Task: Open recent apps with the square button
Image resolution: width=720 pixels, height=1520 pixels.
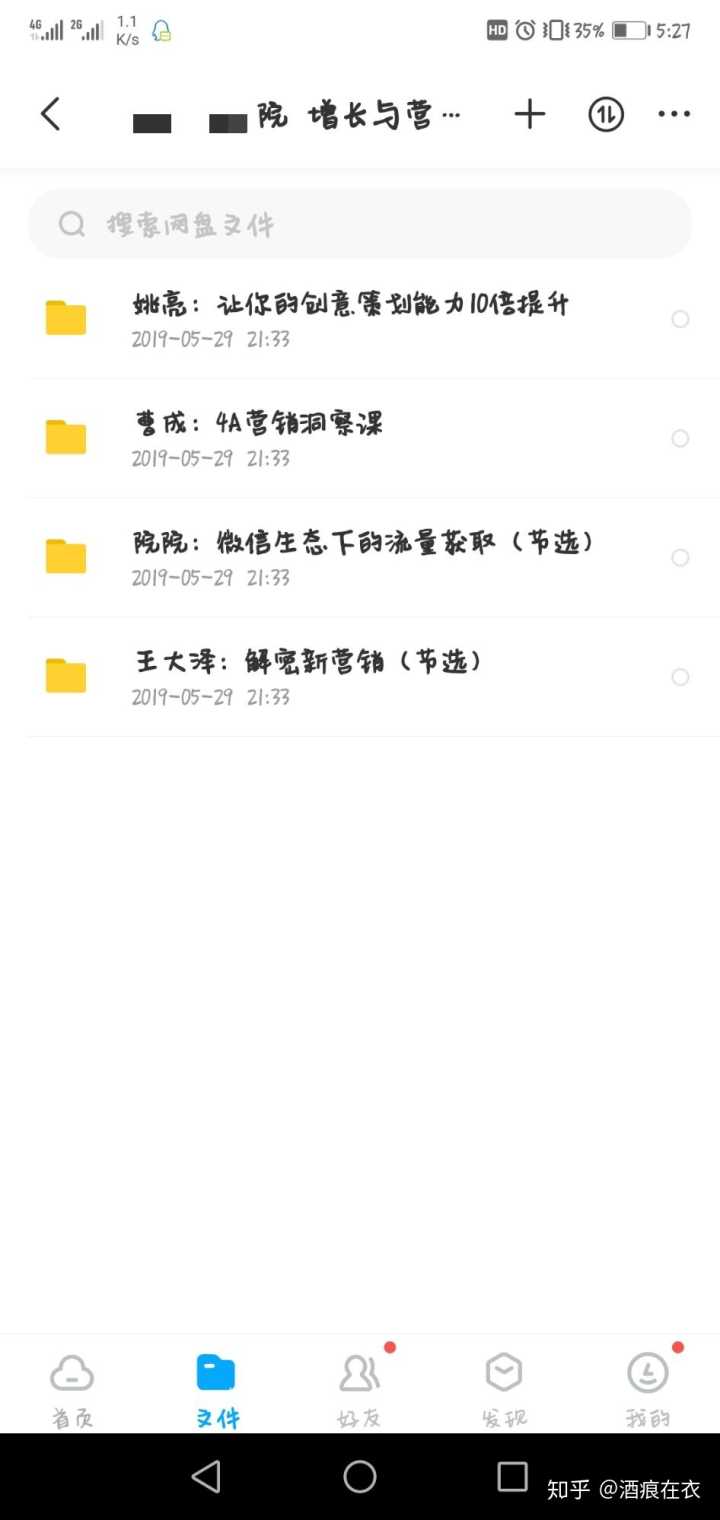Action: coord(512,1476)
